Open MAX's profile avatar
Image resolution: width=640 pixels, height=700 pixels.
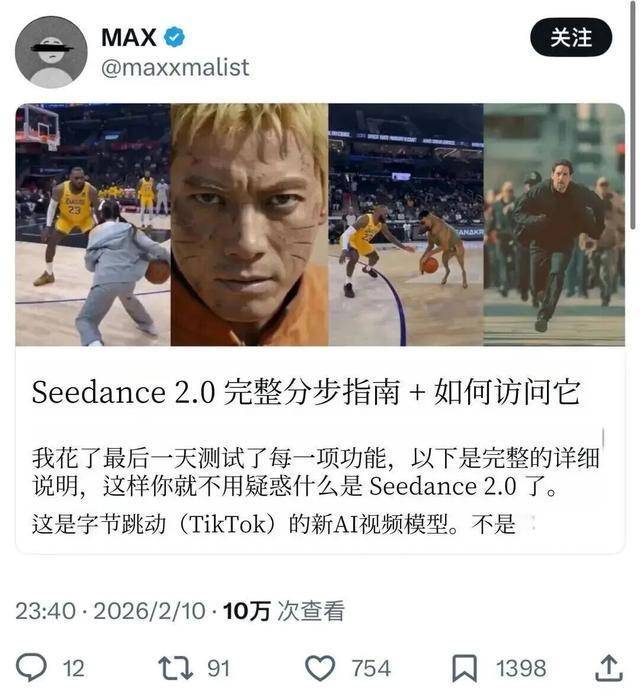(51, 52)
